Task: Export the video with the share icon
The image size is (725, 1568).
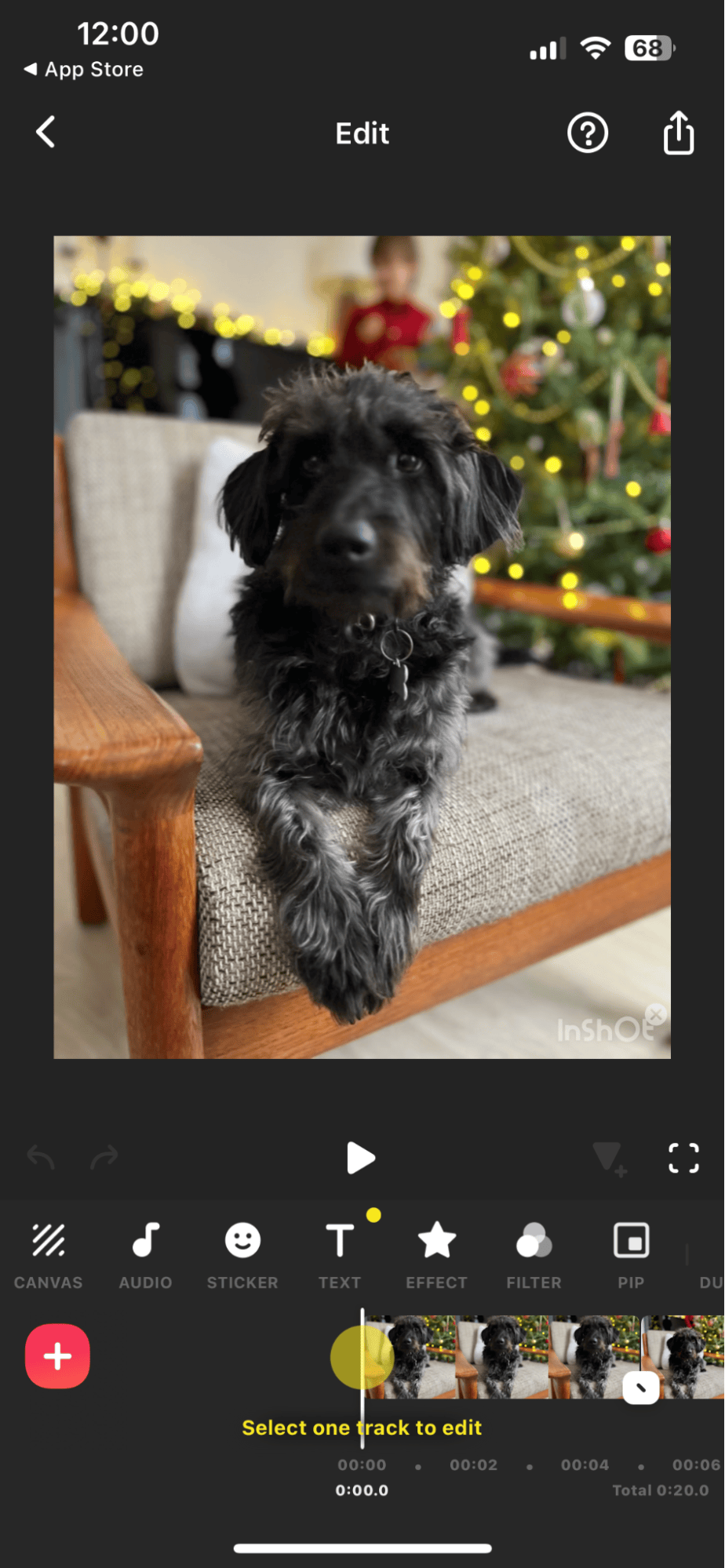Action: (x=678, y=133)
